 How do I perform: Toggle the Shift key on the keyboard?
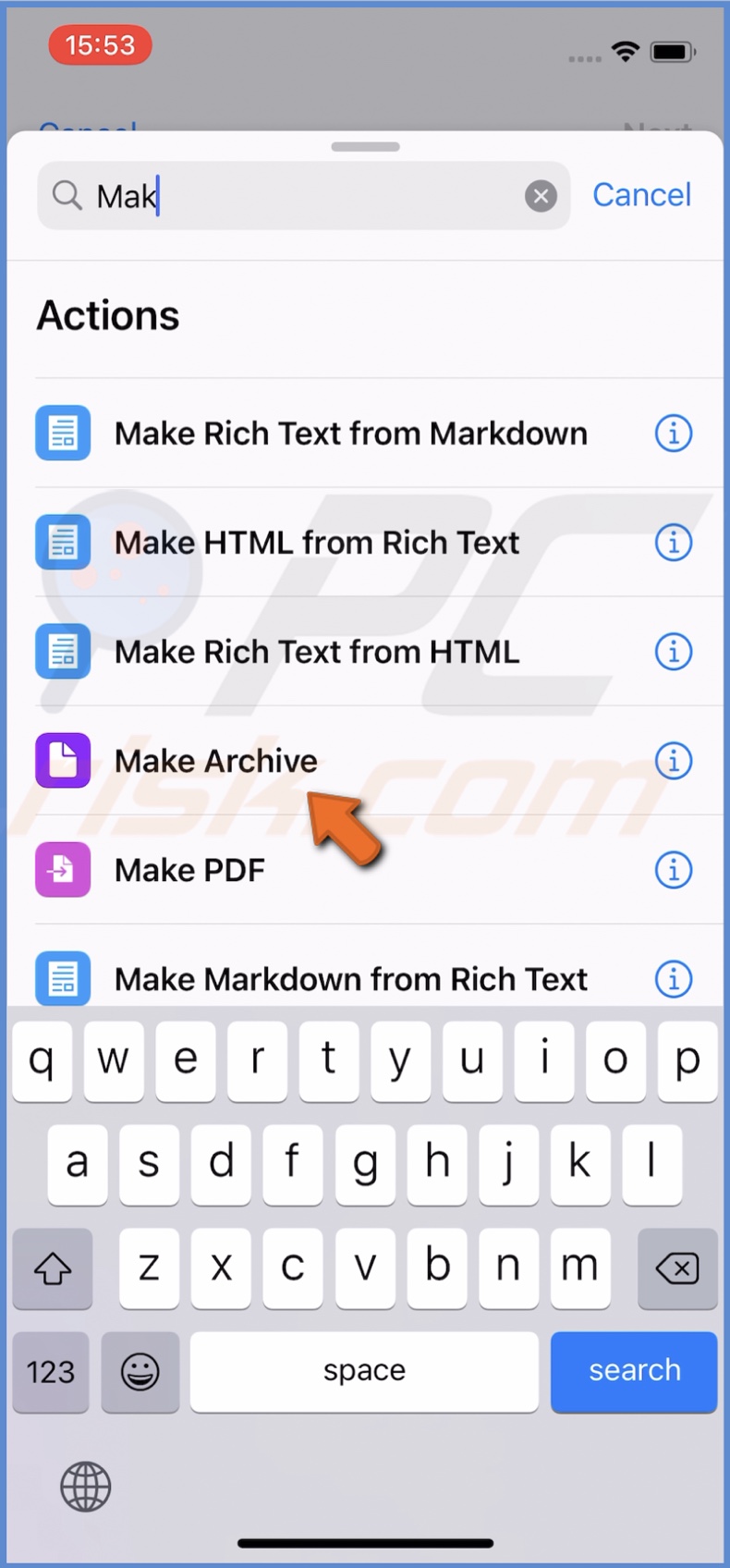click(52, 1268)
